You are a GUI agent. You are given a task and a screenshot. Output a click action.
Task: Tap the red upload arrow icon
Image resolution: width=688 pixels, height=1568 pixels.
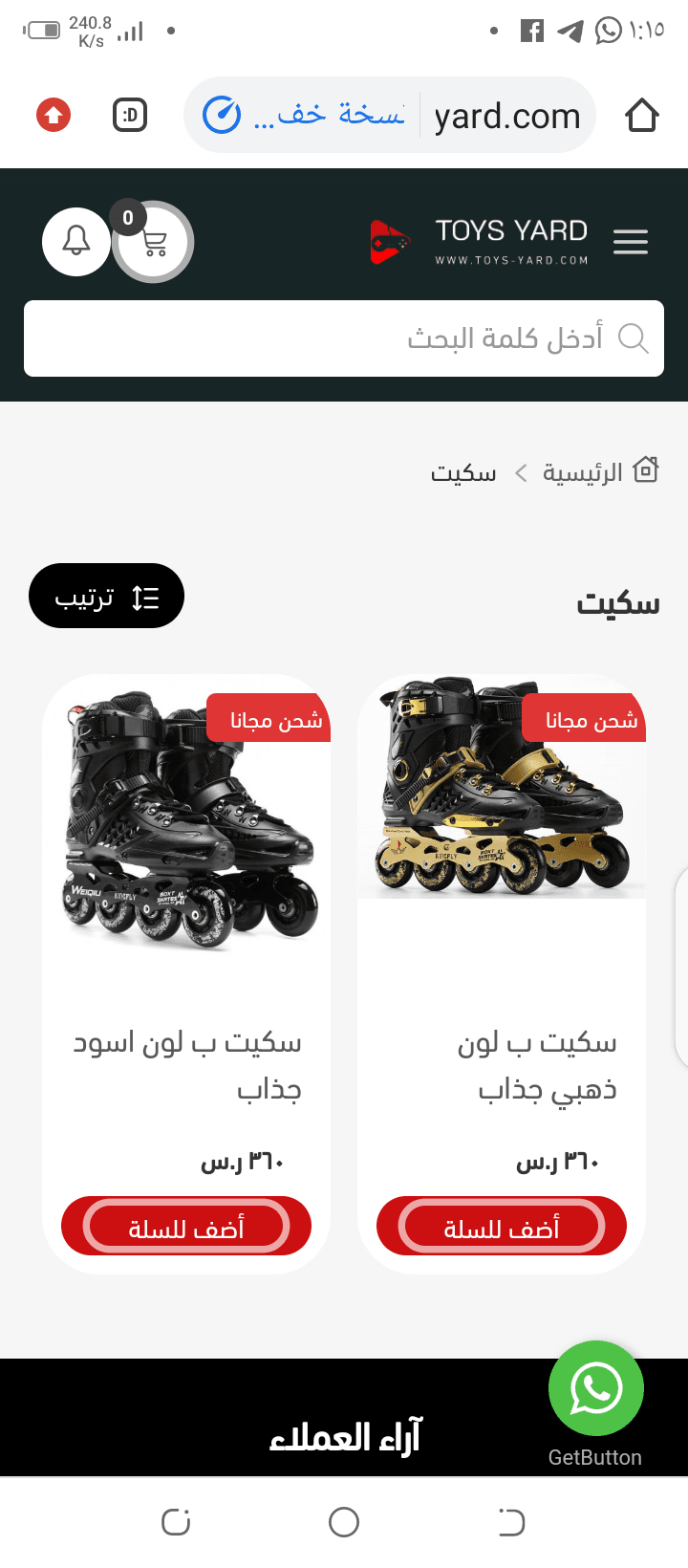(54, 116)
